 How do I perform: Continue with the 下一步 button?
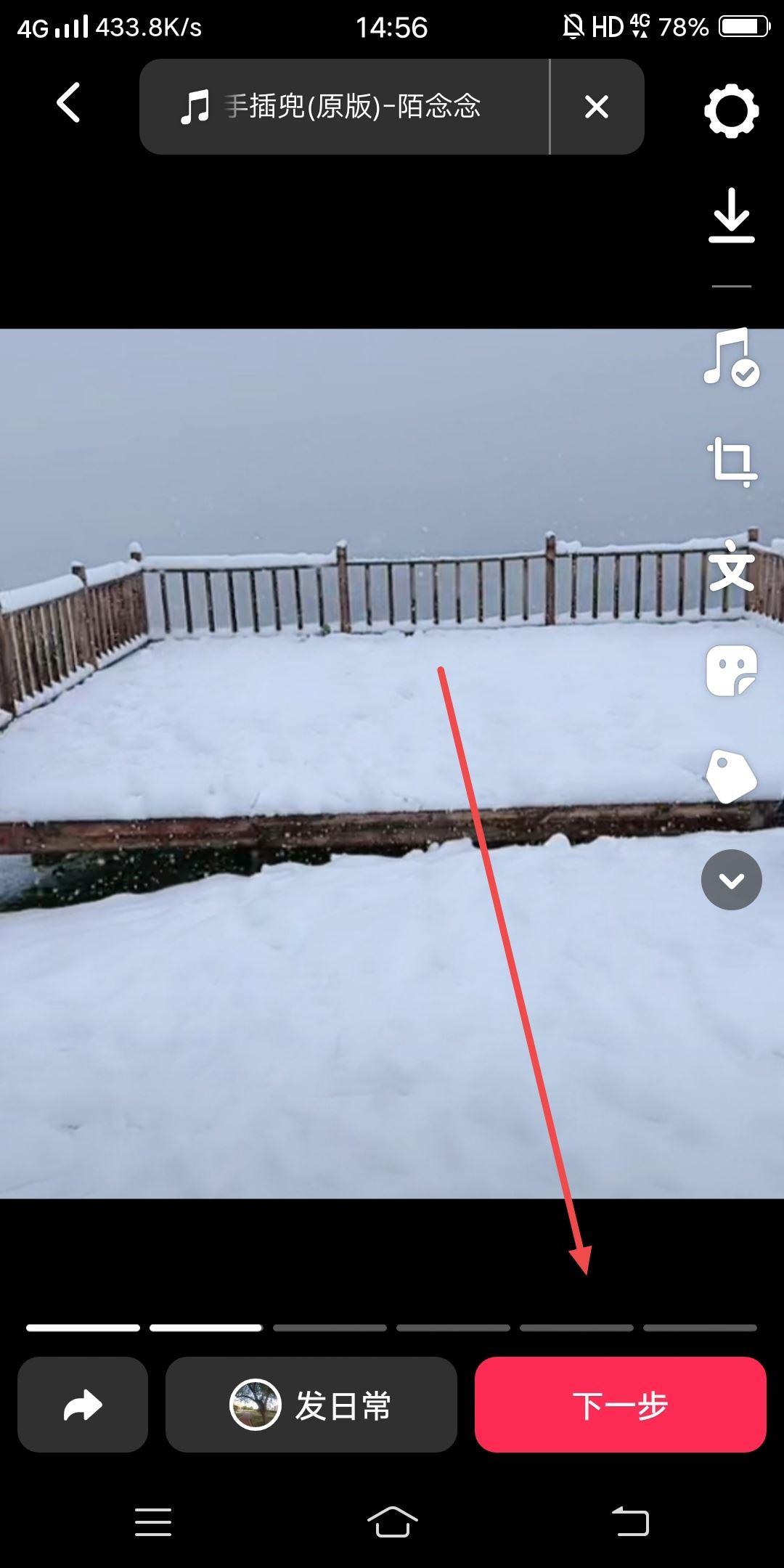620,1405
